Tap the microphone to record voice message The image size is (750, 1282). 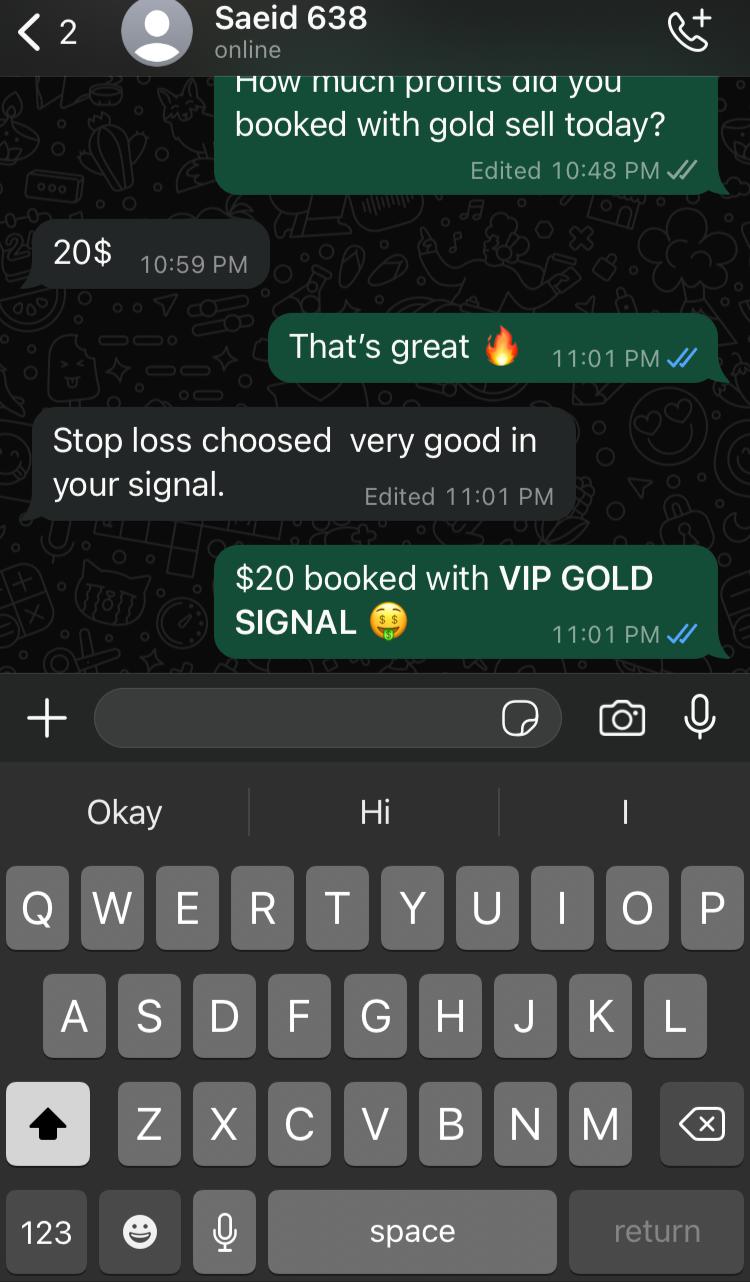pos(700,717)
